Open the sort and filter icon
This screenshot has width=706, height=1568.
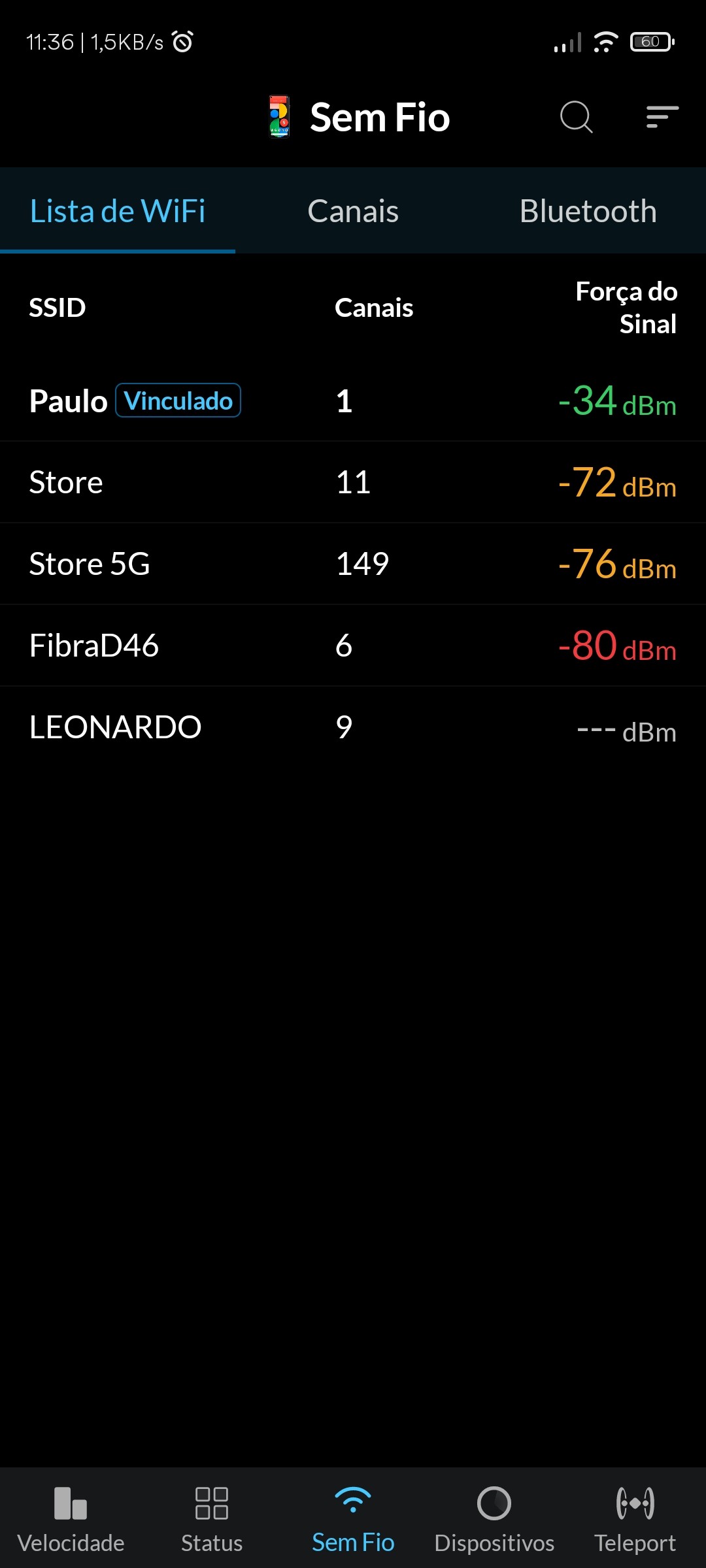click(x=662, y=118)
